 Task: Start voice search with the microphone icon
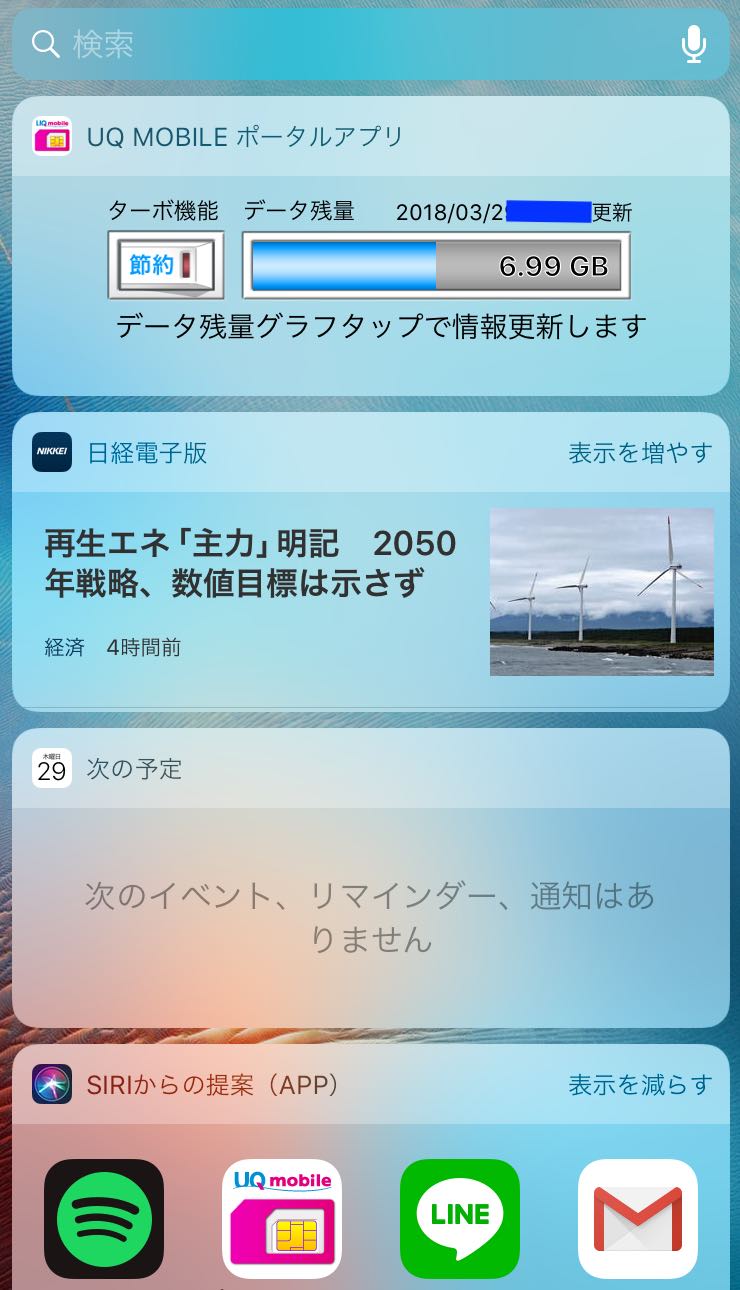click(x=693, y=44)
